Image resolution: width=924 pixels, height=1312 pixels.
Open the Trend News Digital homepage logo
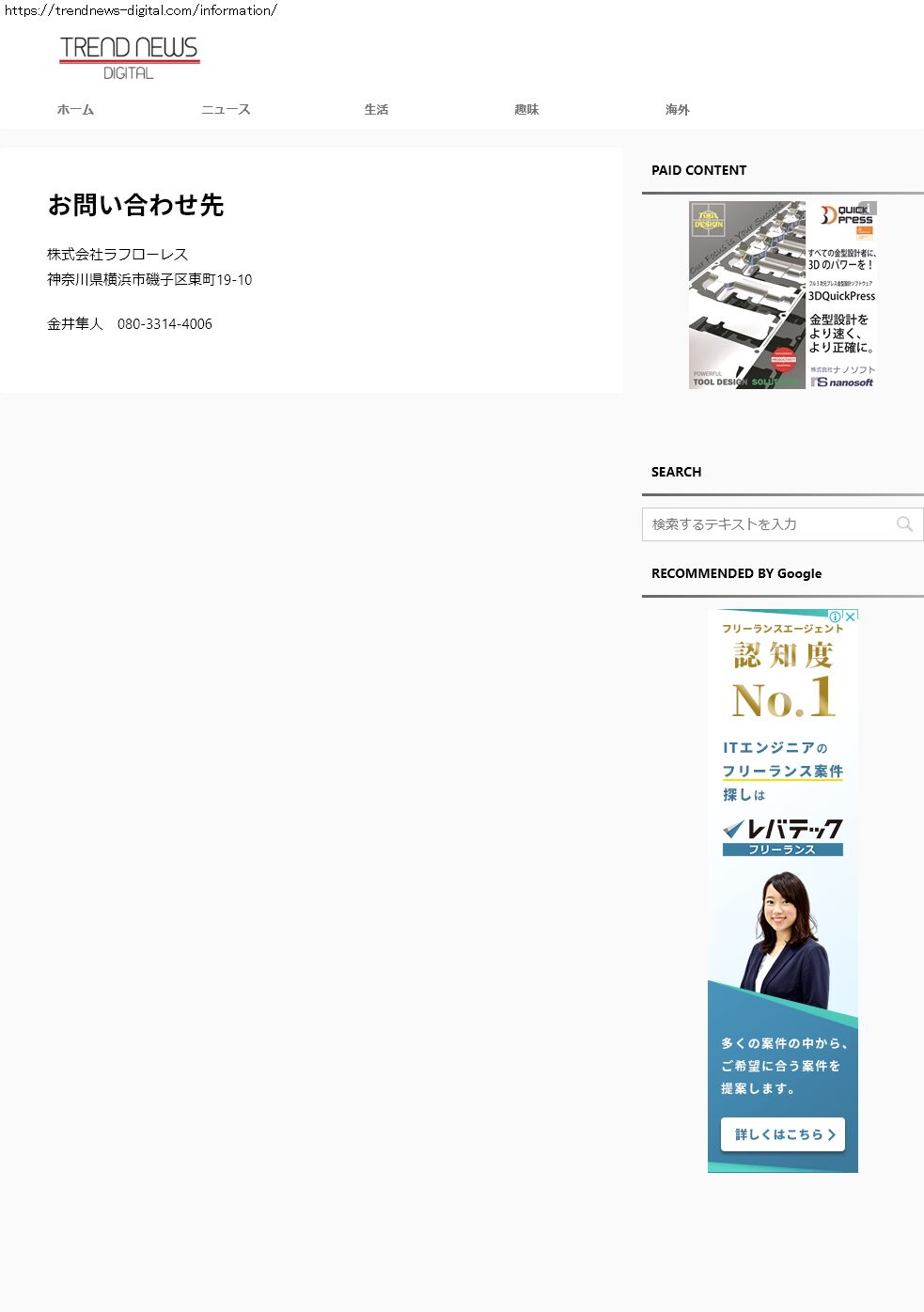coord(129,58)
